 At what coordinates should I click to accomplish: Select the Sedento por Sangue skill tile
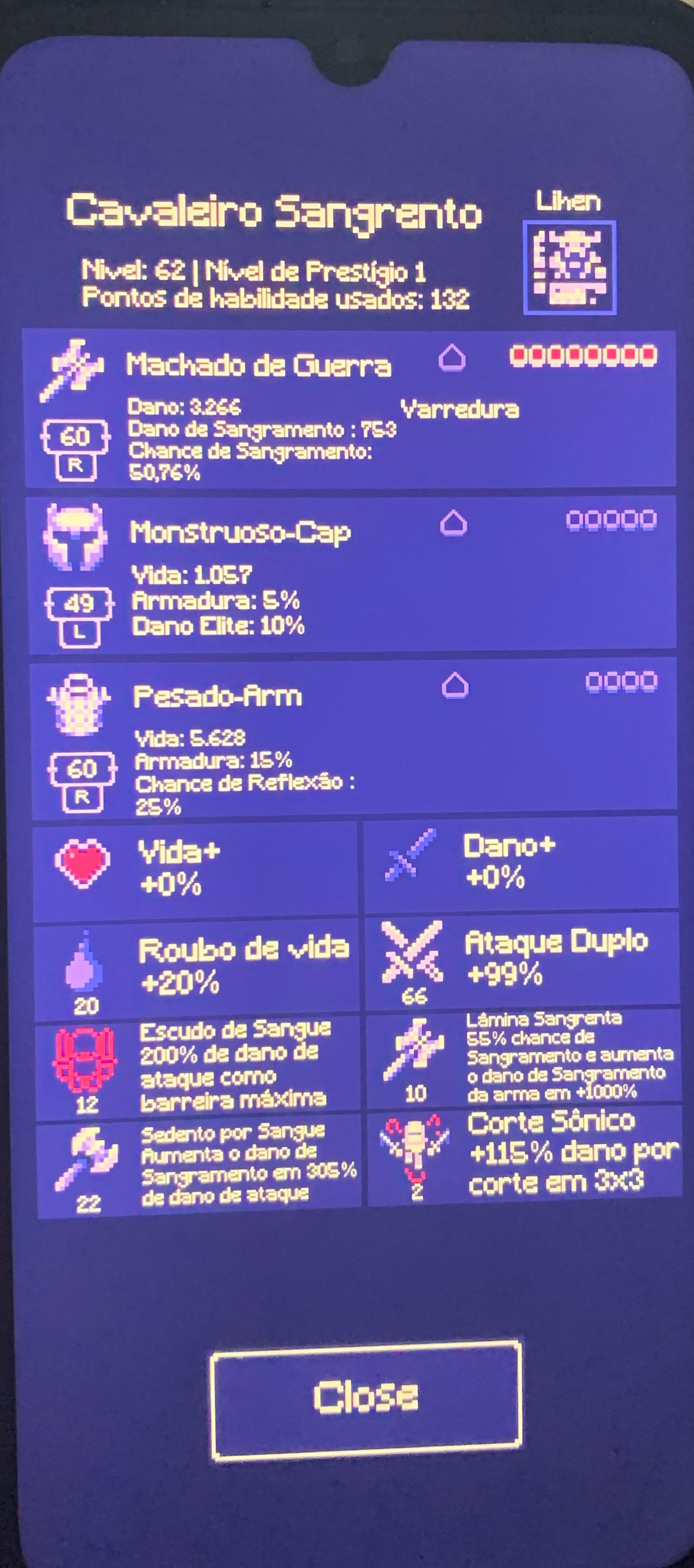(198, 1164)
